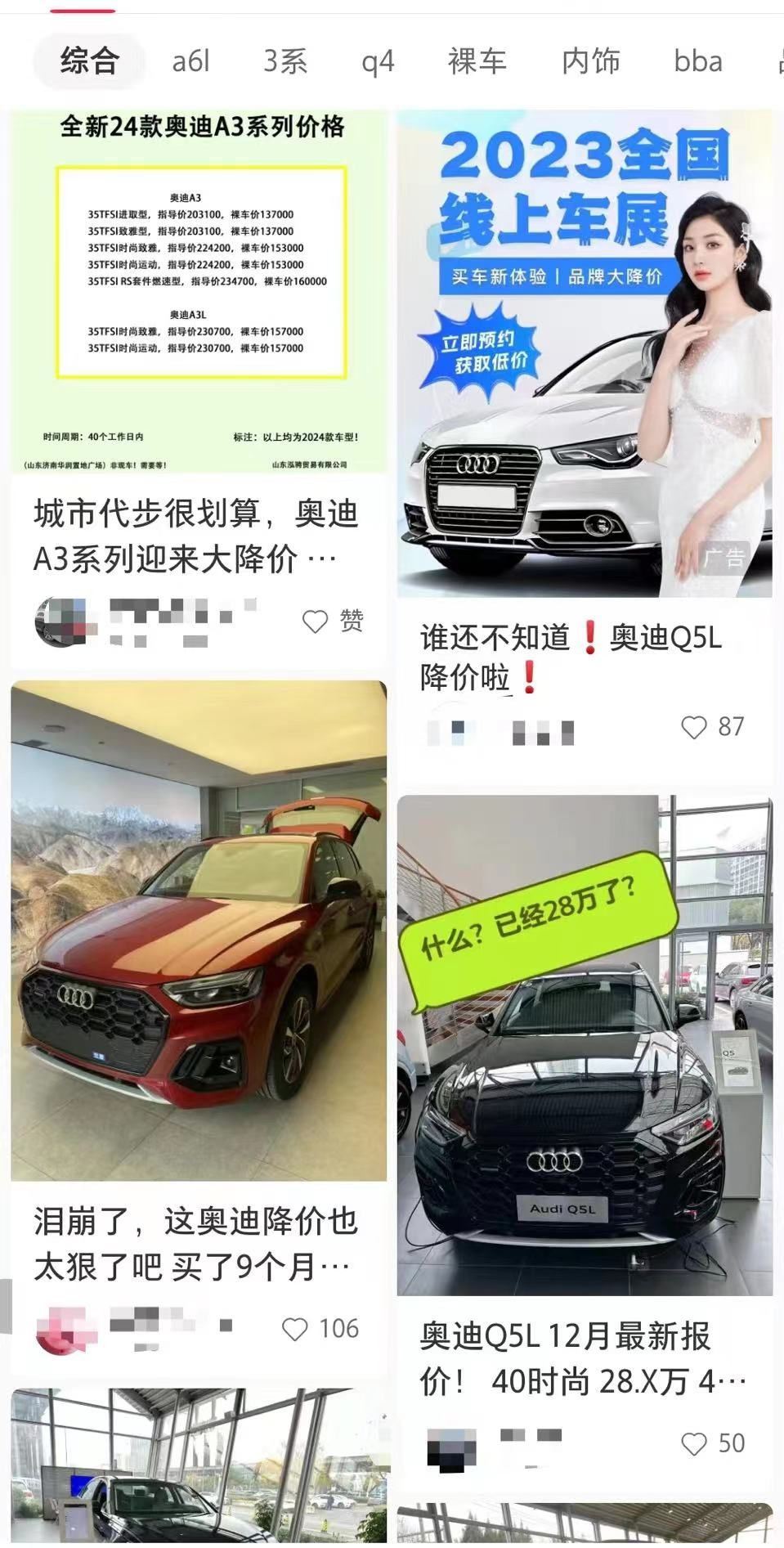Select the q4 filter chip

(x=378, y=61)
